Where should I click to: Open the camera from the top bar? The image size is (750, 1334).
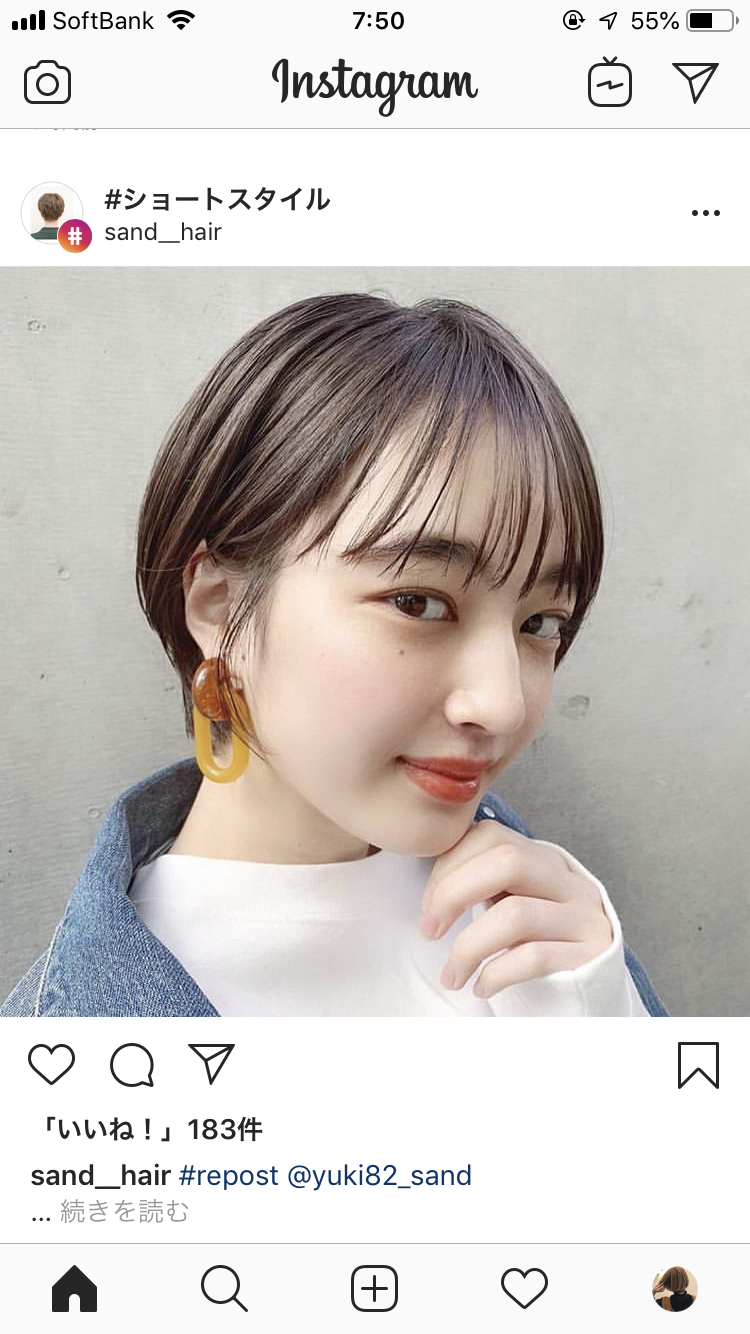coord(47,82)
